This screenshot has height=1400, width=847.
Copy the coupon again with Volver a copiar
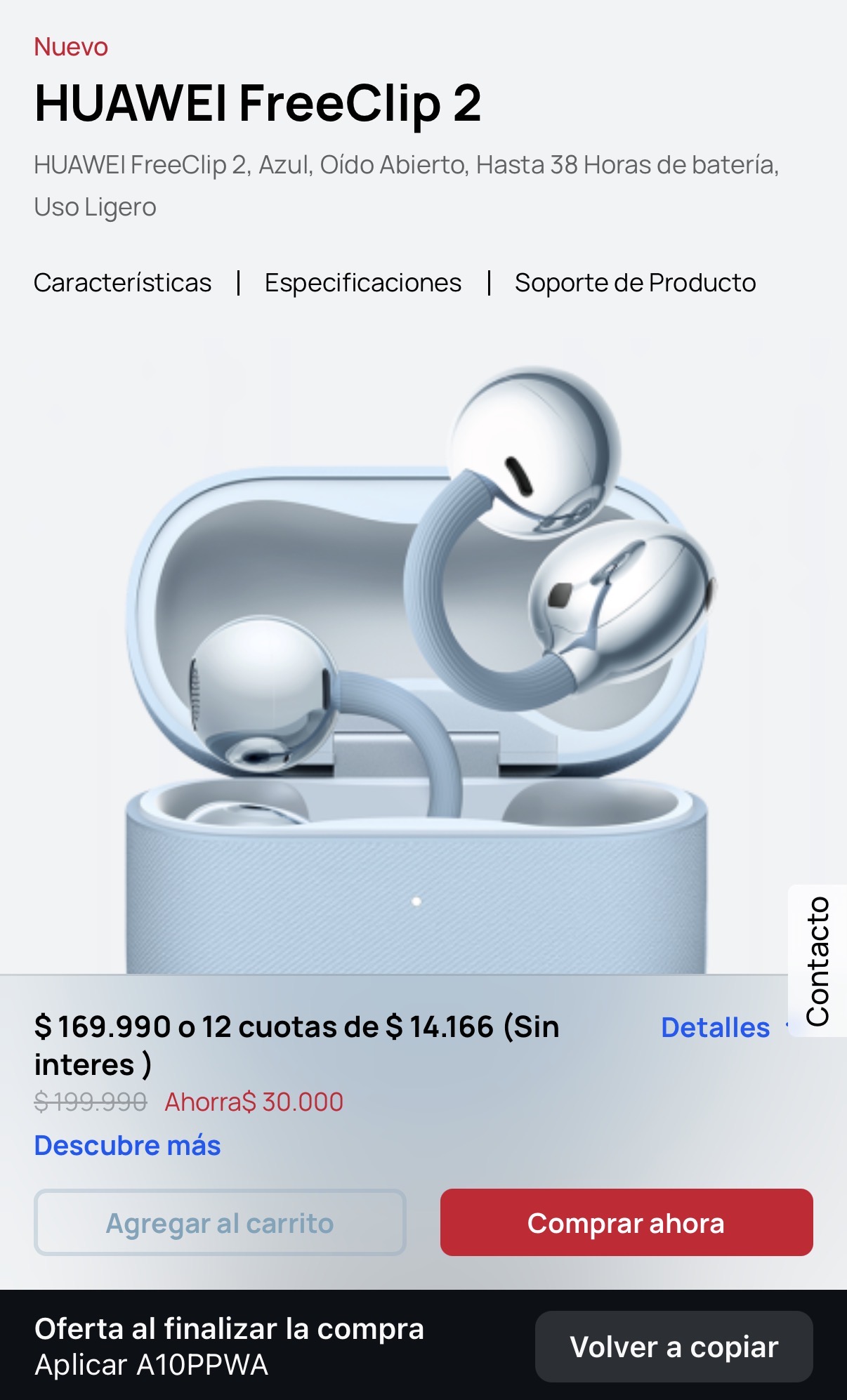pyautogui.click(x=674, y=1347)
